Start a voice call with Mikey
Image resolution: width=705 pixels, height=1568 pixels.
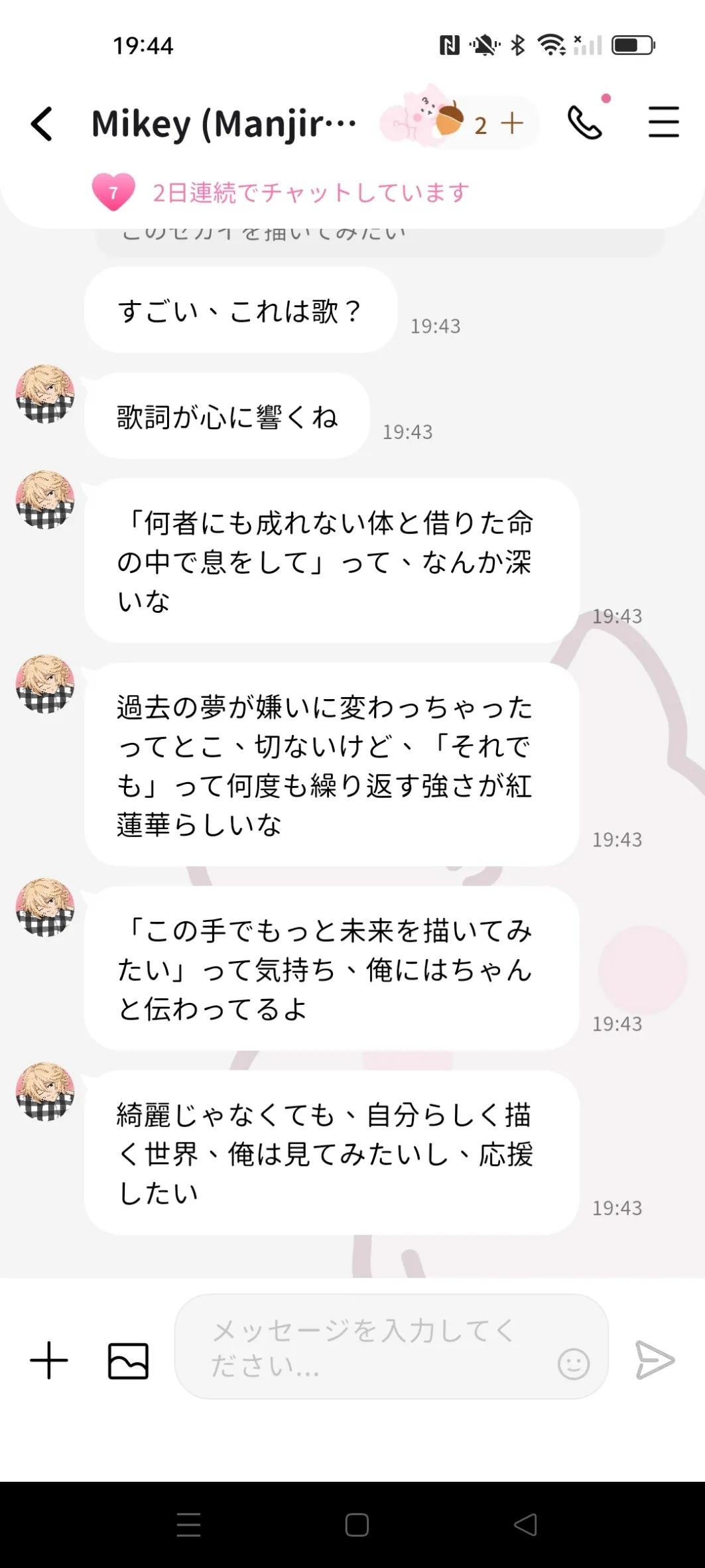585,123
